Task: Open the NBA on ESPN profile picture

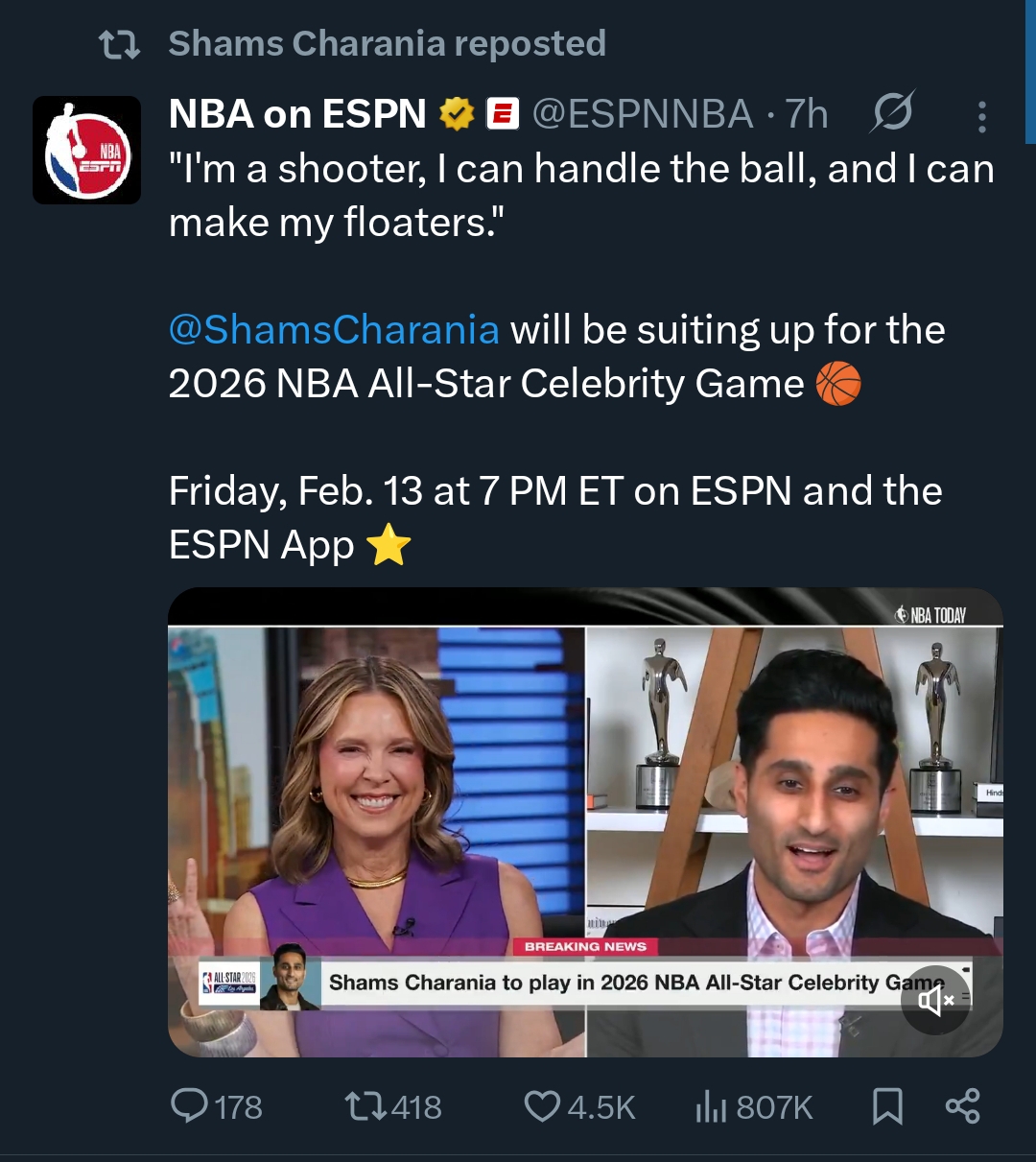Action: coord(87,150)
